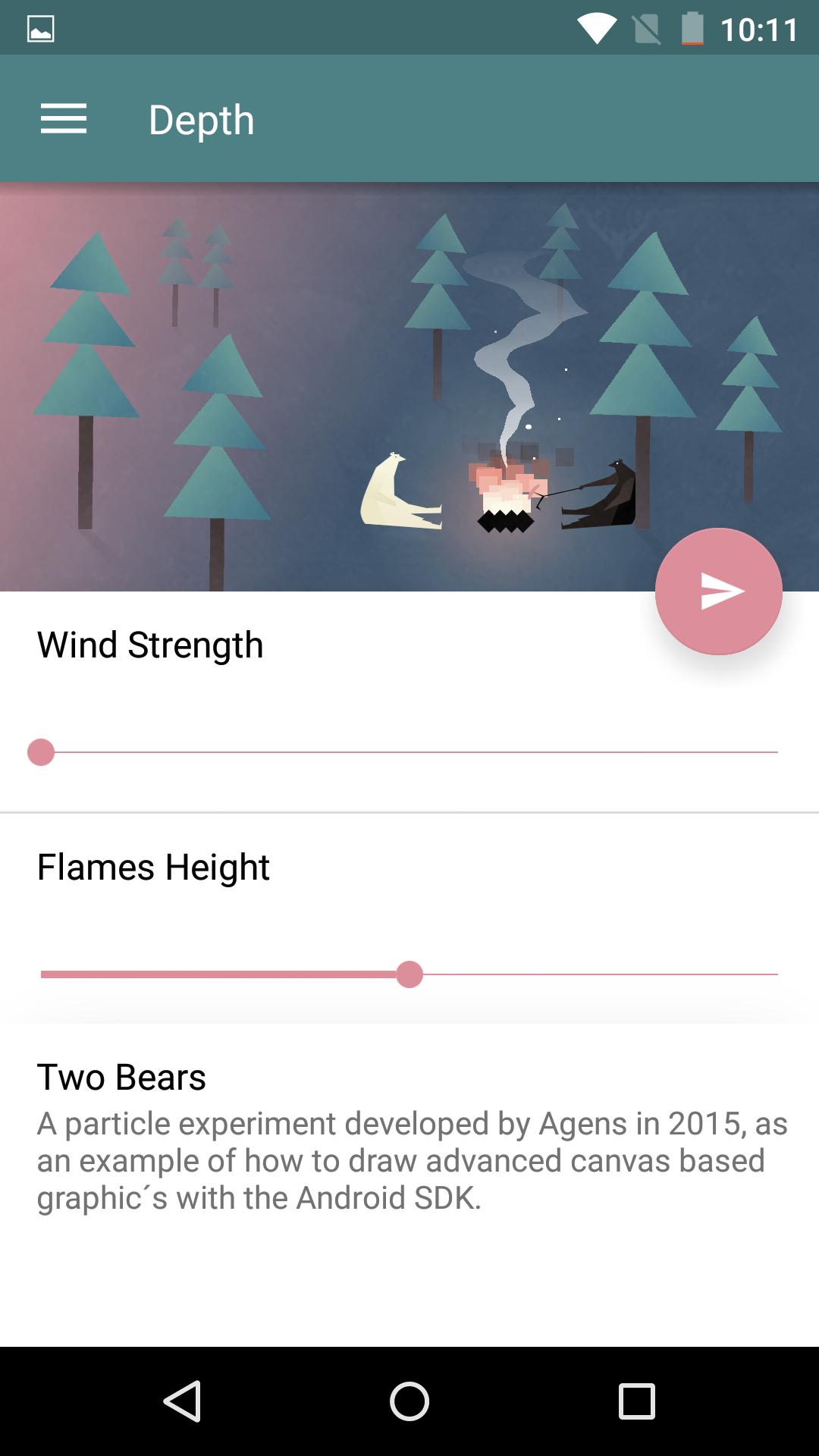
Task: Tap the pink send arrow button
Action: (x=718, y=591)
